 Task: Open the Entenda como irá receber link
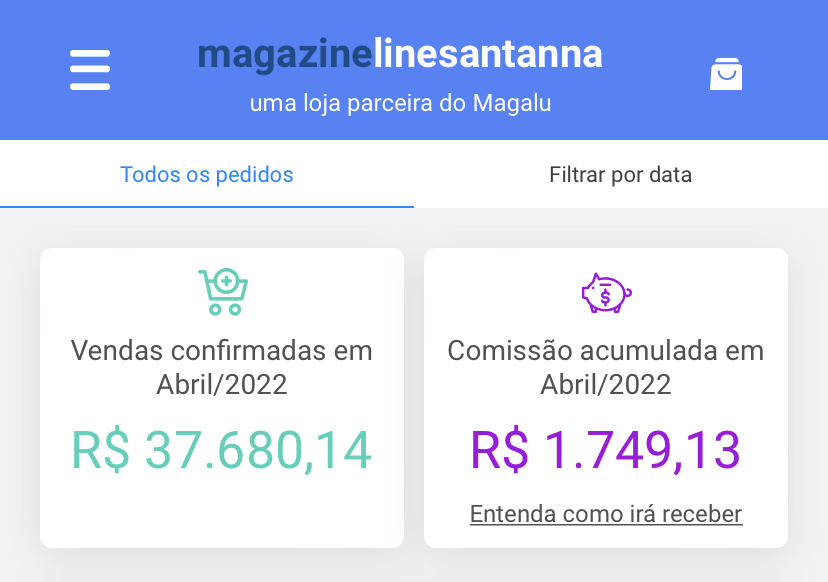pyautogui.click(x=606, y=514)
